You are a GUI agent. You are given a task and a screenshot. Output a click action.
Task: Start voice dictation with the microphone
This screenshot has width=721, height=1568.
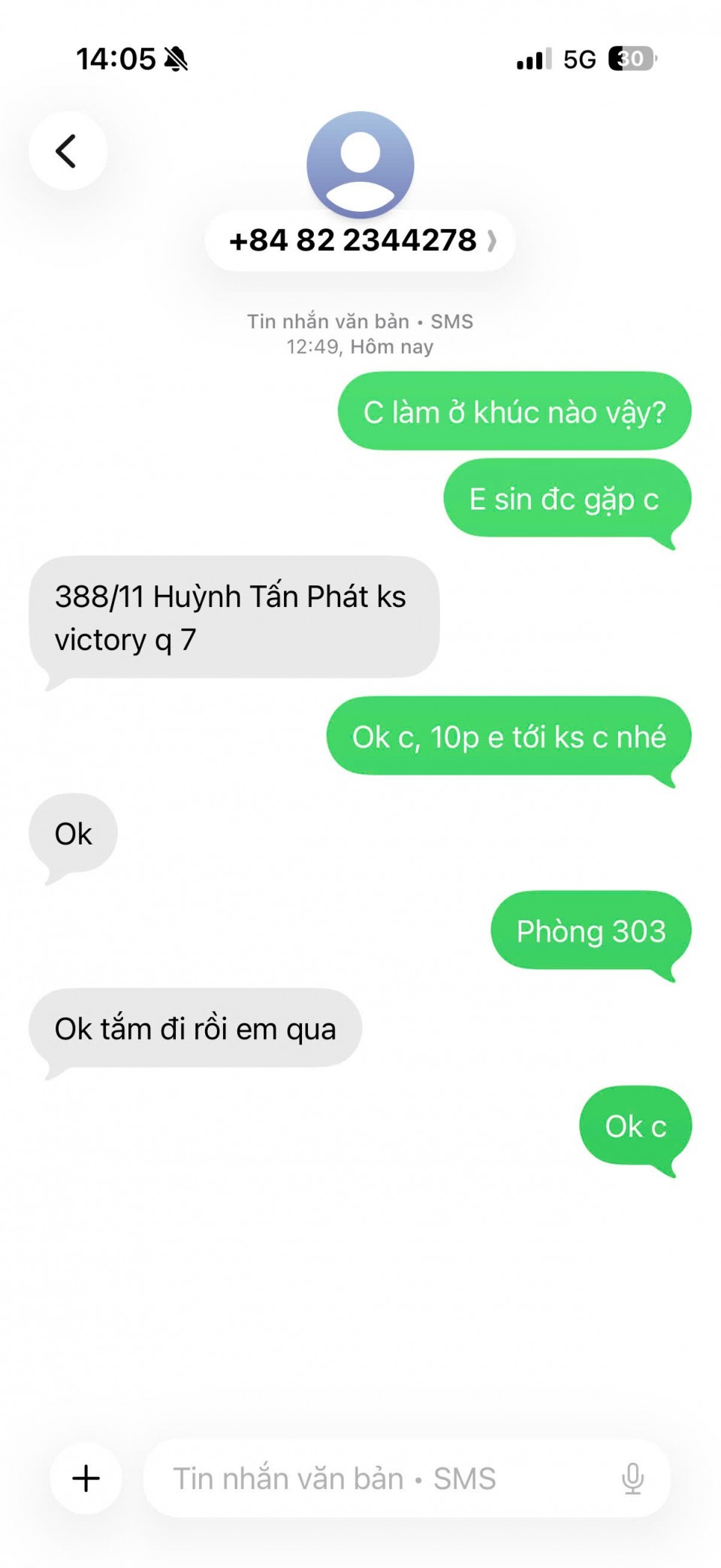[632, 1478]
